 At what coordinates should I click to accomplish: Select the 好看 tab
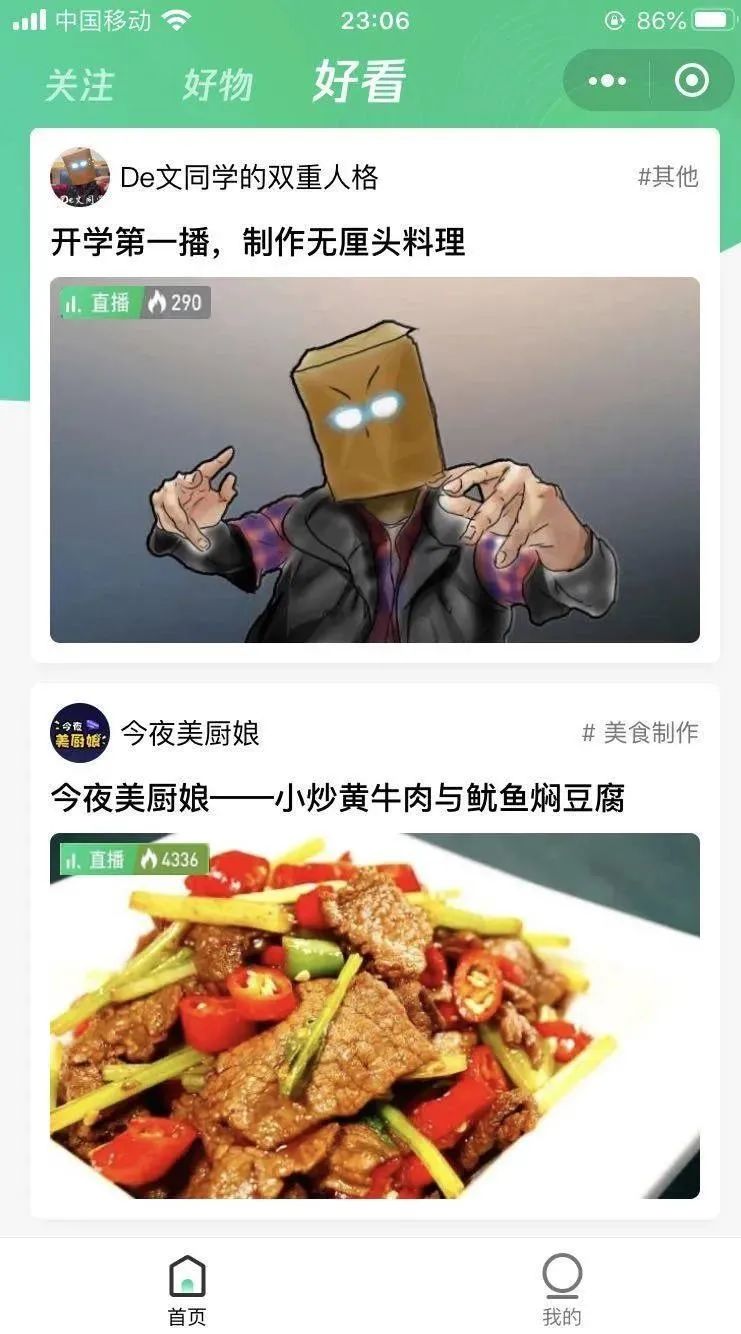coord(358,82)
